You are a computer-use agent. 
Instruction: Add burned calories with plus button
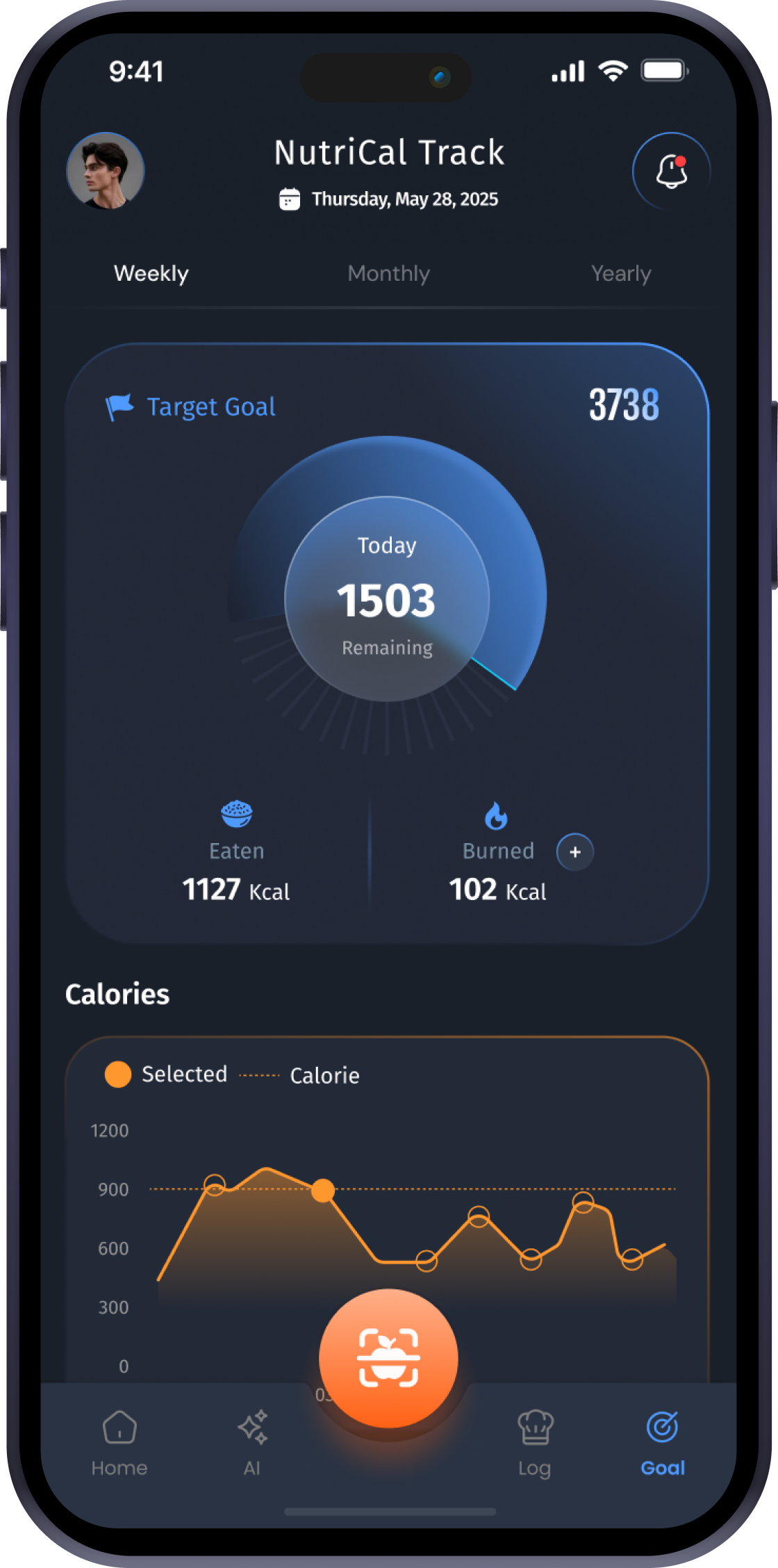click(575, 852)
